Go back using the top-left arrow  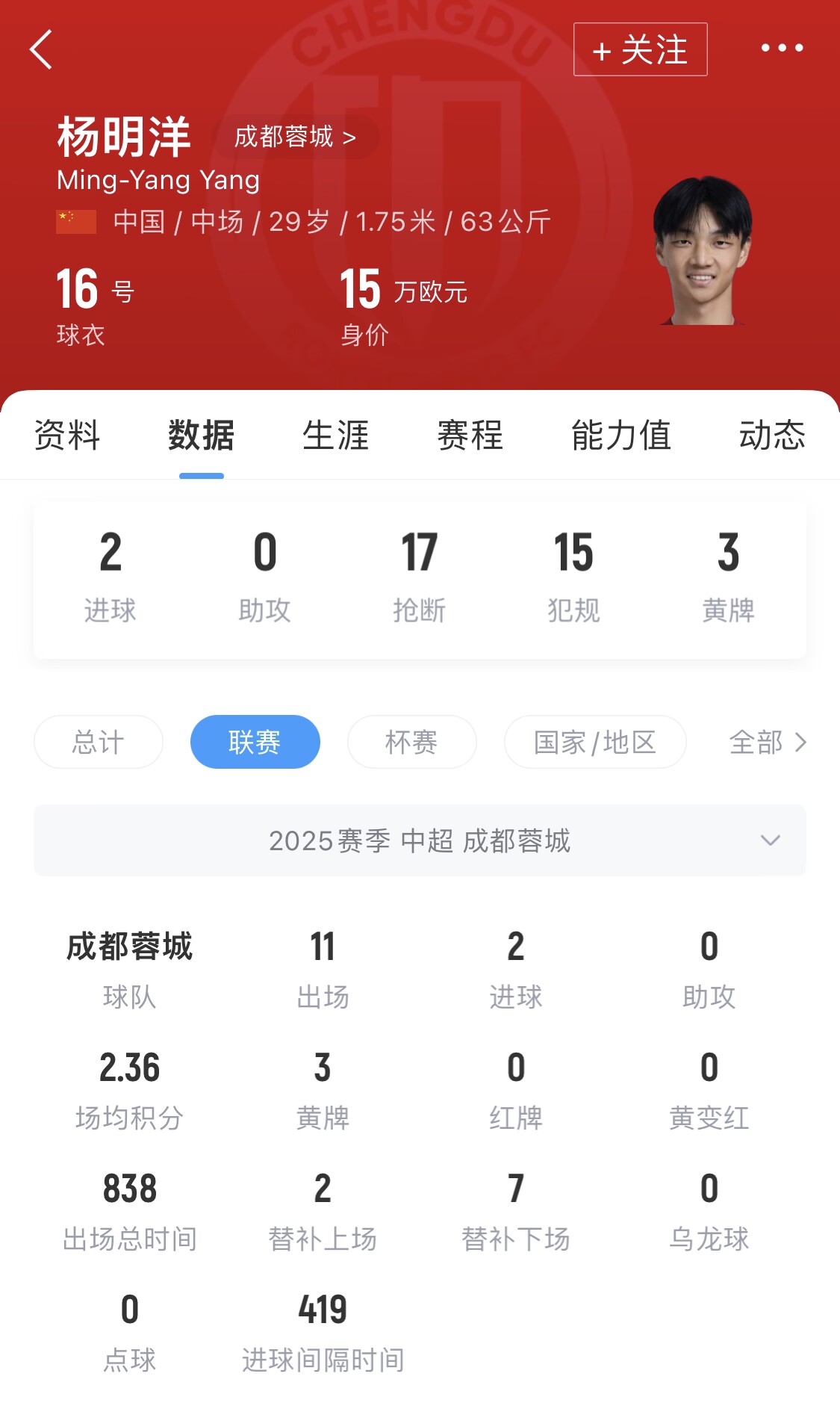[x=41, y=49]
